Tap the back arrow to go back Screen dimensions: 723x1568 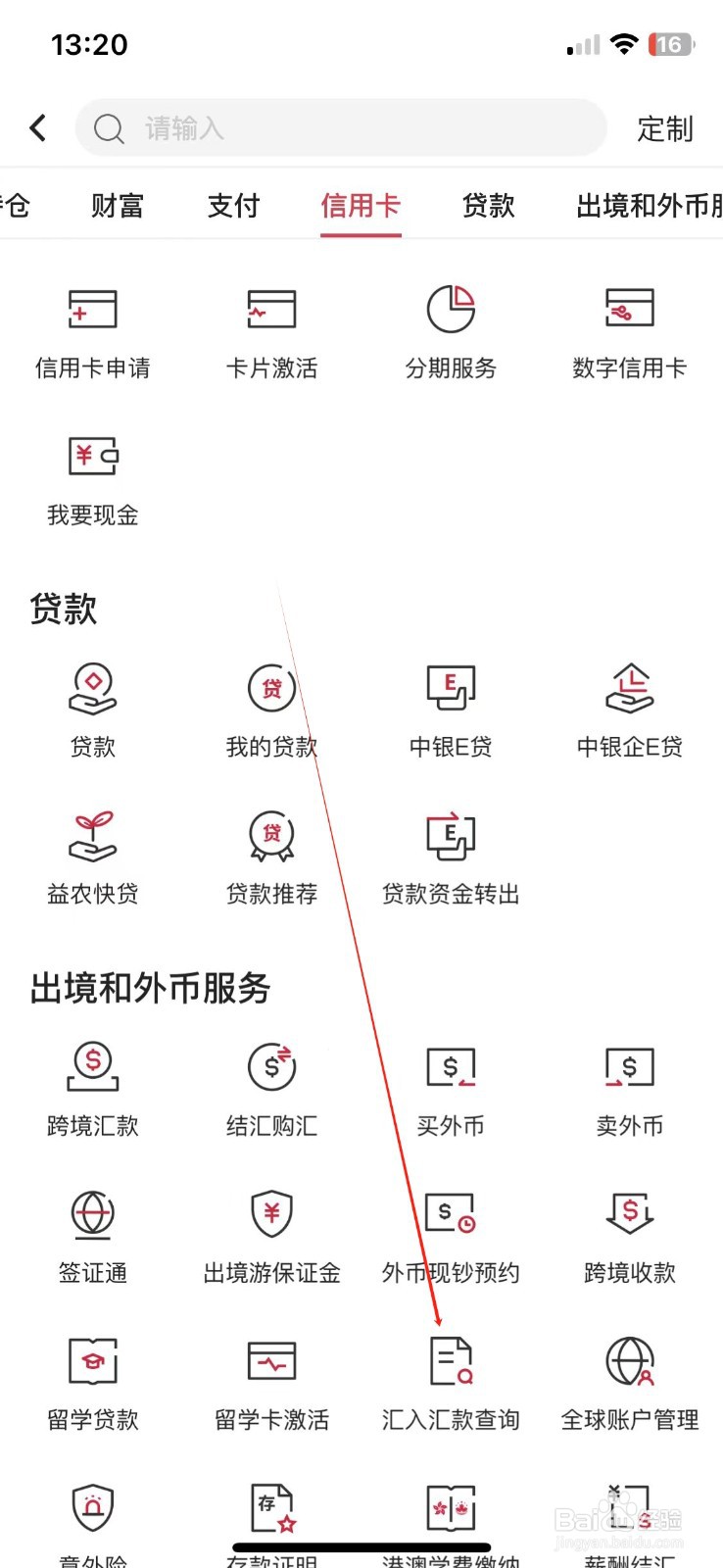pyautogui.click(x=37, y=127)
